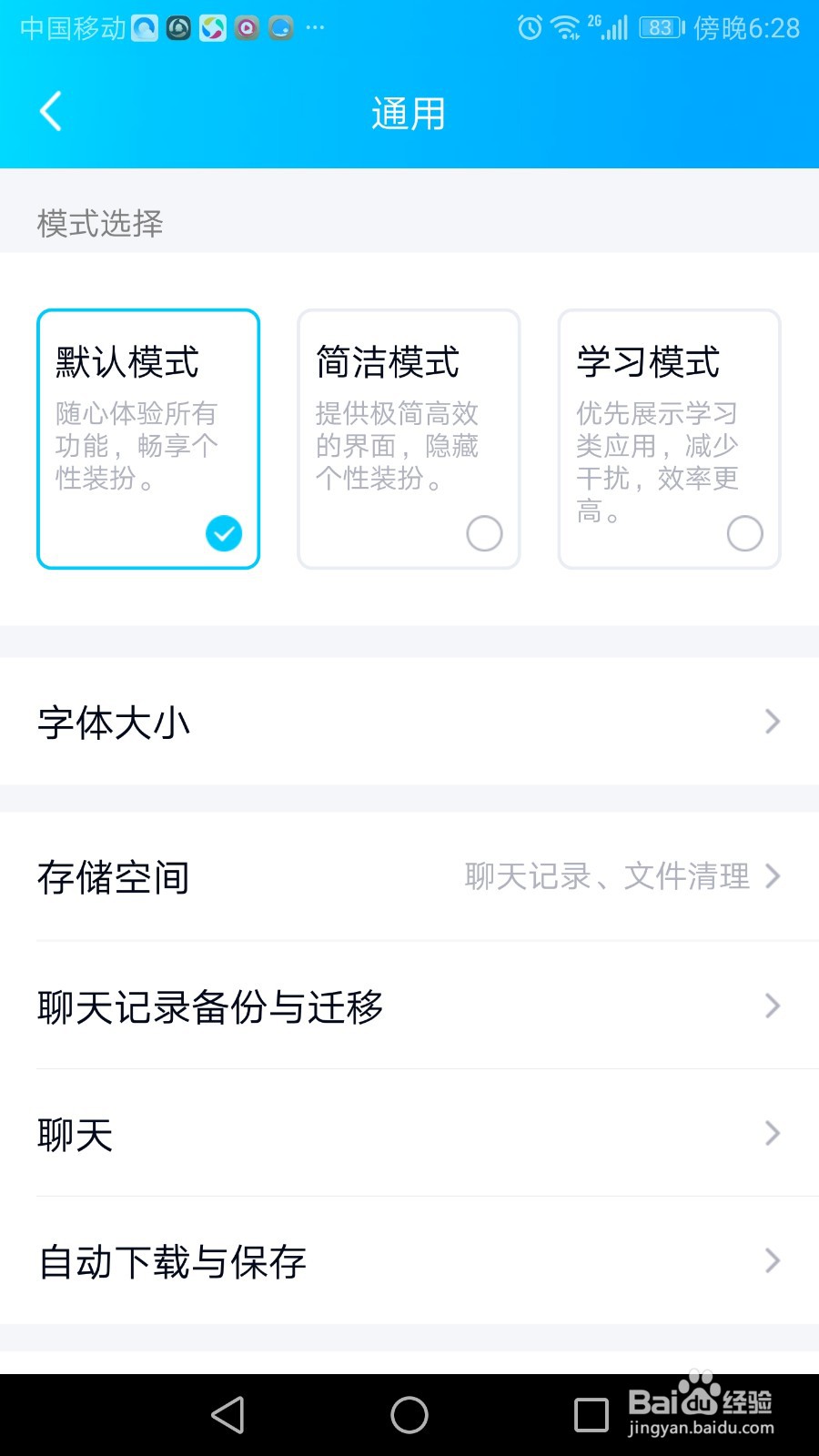Choose the 简洁模式 option
Image resolution: width=819 pixels, height=1456 pixels.
(409, 439)
